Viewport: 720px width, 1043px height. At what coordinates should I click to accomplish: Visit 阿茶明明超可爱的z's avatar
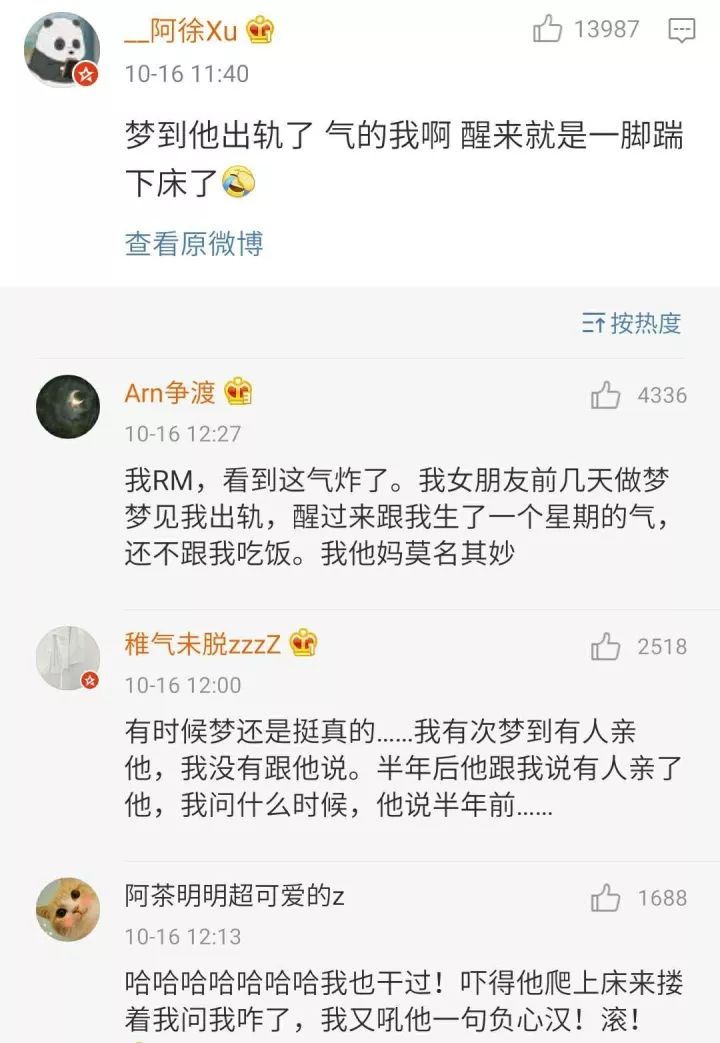point(68,909)
